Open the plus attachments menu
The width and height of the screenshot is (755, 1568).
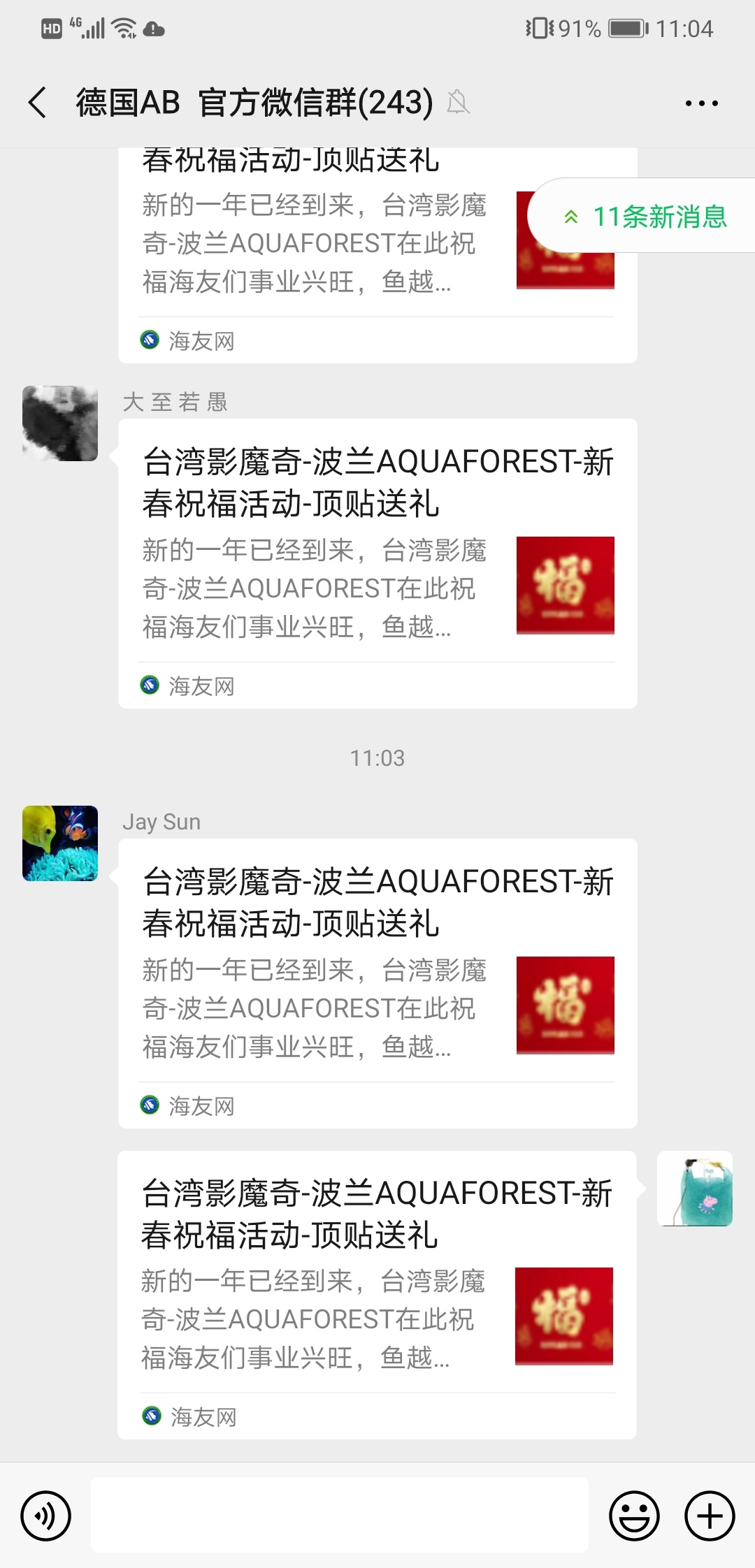point(710,1516)
